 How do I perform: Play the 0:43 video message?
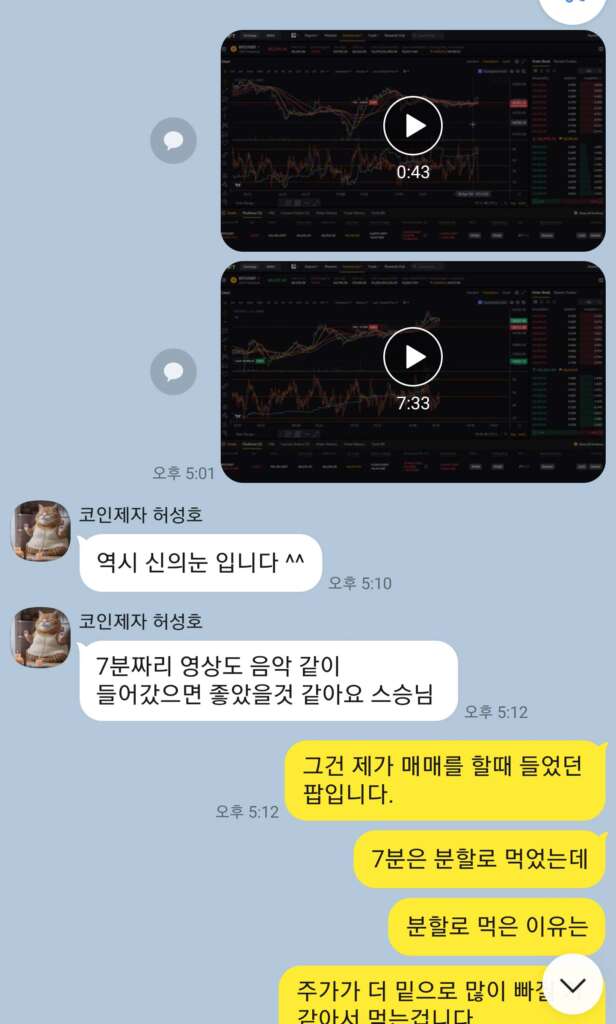413,126
